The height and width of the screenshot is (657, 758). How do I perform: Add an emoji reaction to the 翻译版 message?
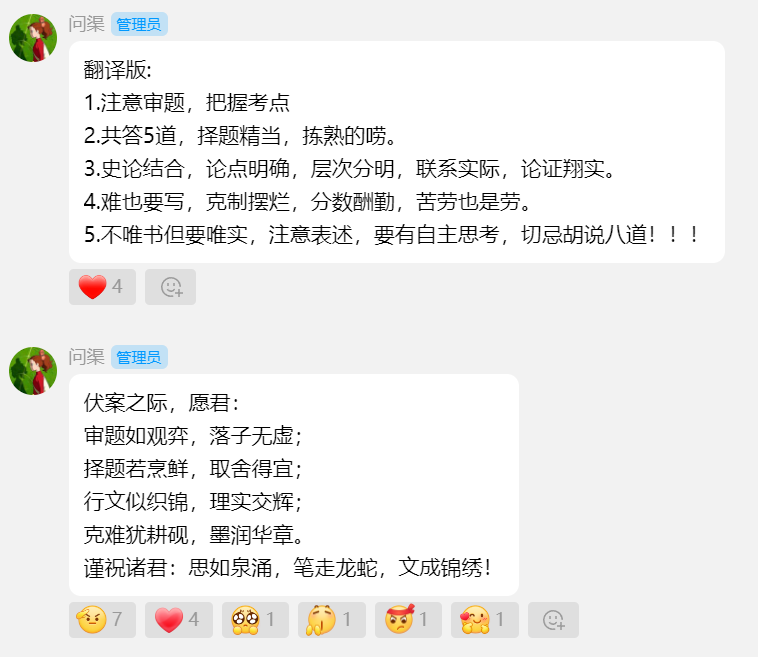pyautogui.click(x=171, y=287)
